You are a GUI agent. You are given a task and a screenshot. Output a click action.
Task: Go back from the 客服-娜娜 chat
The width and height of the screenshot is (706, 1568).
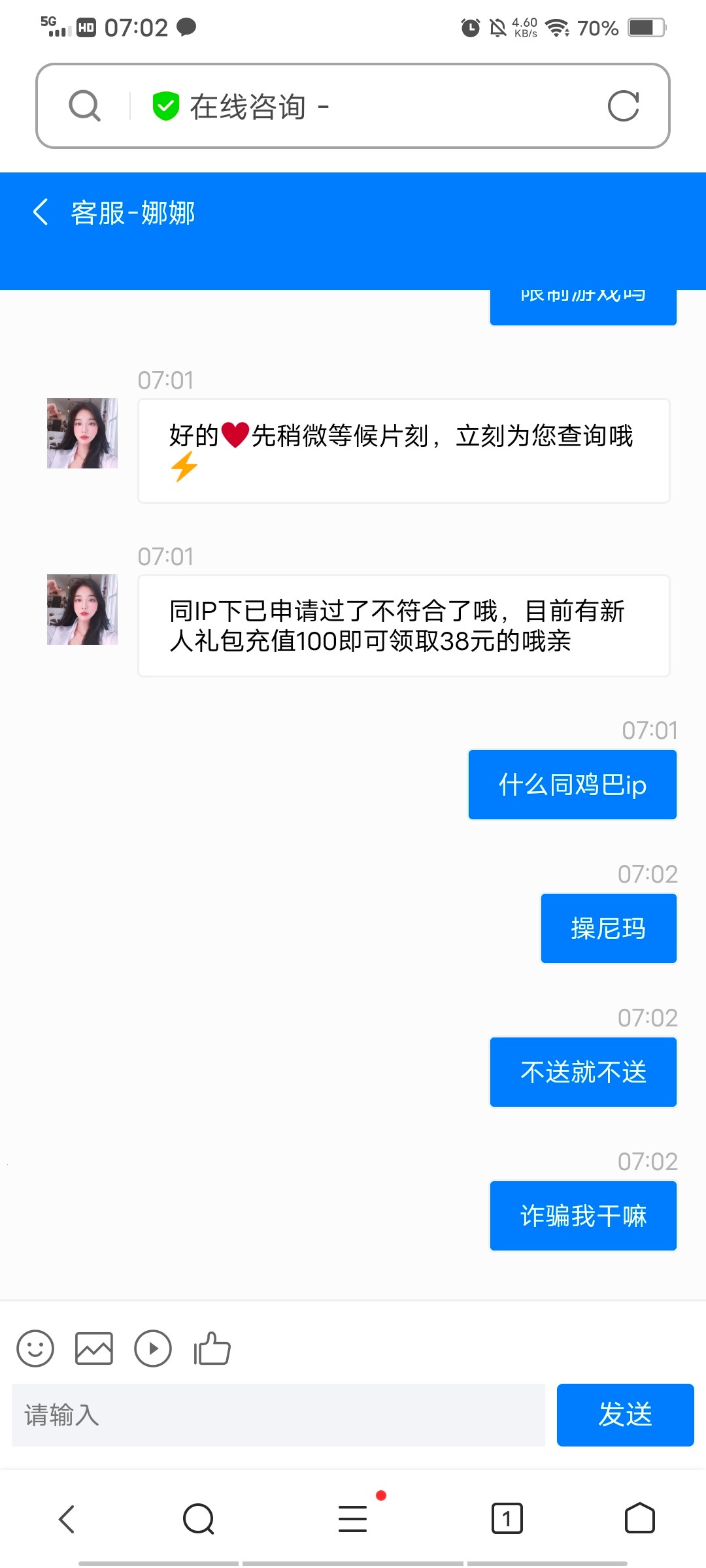click(41, 212)
